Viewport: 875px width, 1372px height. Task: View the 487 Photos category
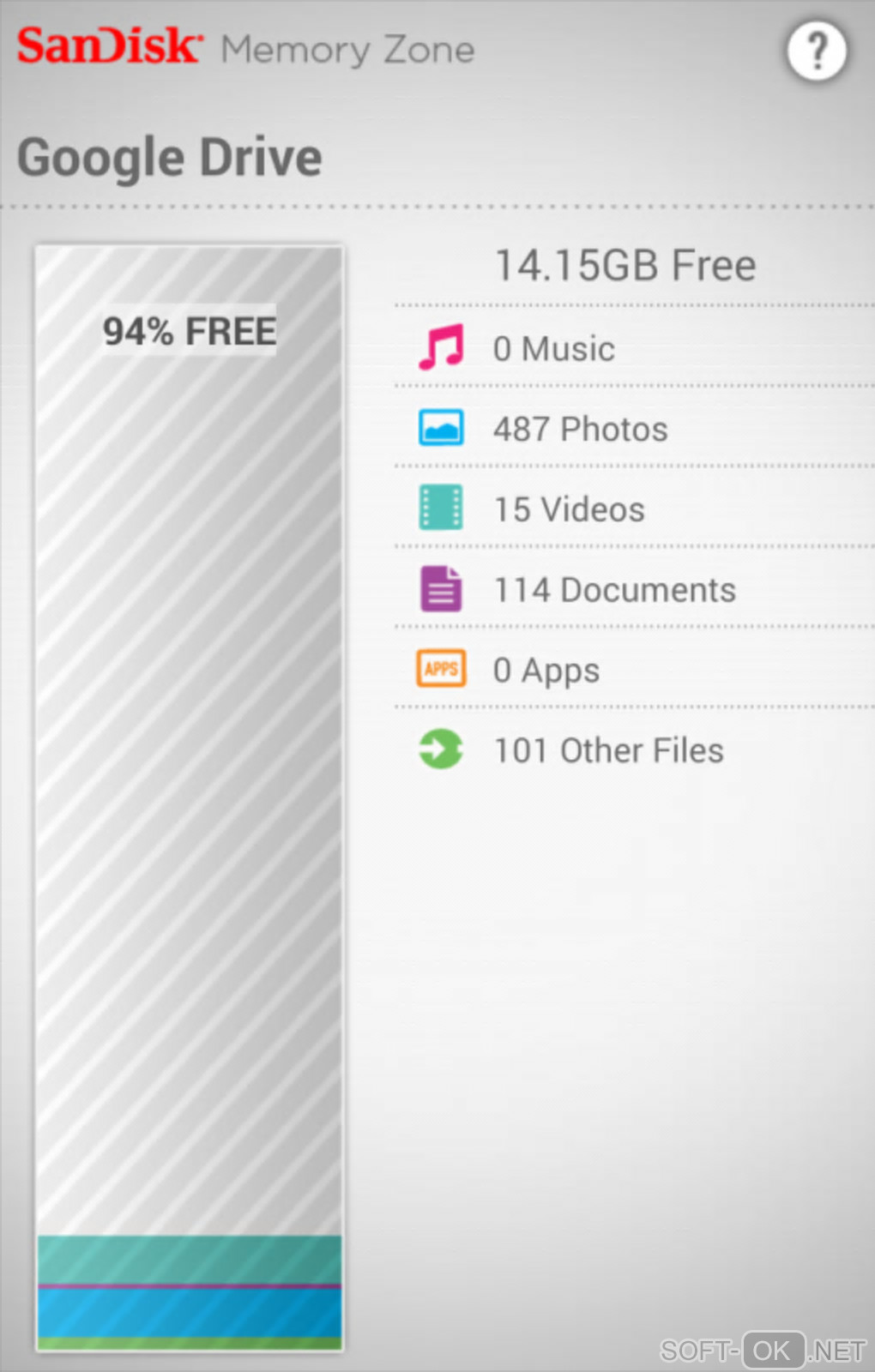(579, 429)
